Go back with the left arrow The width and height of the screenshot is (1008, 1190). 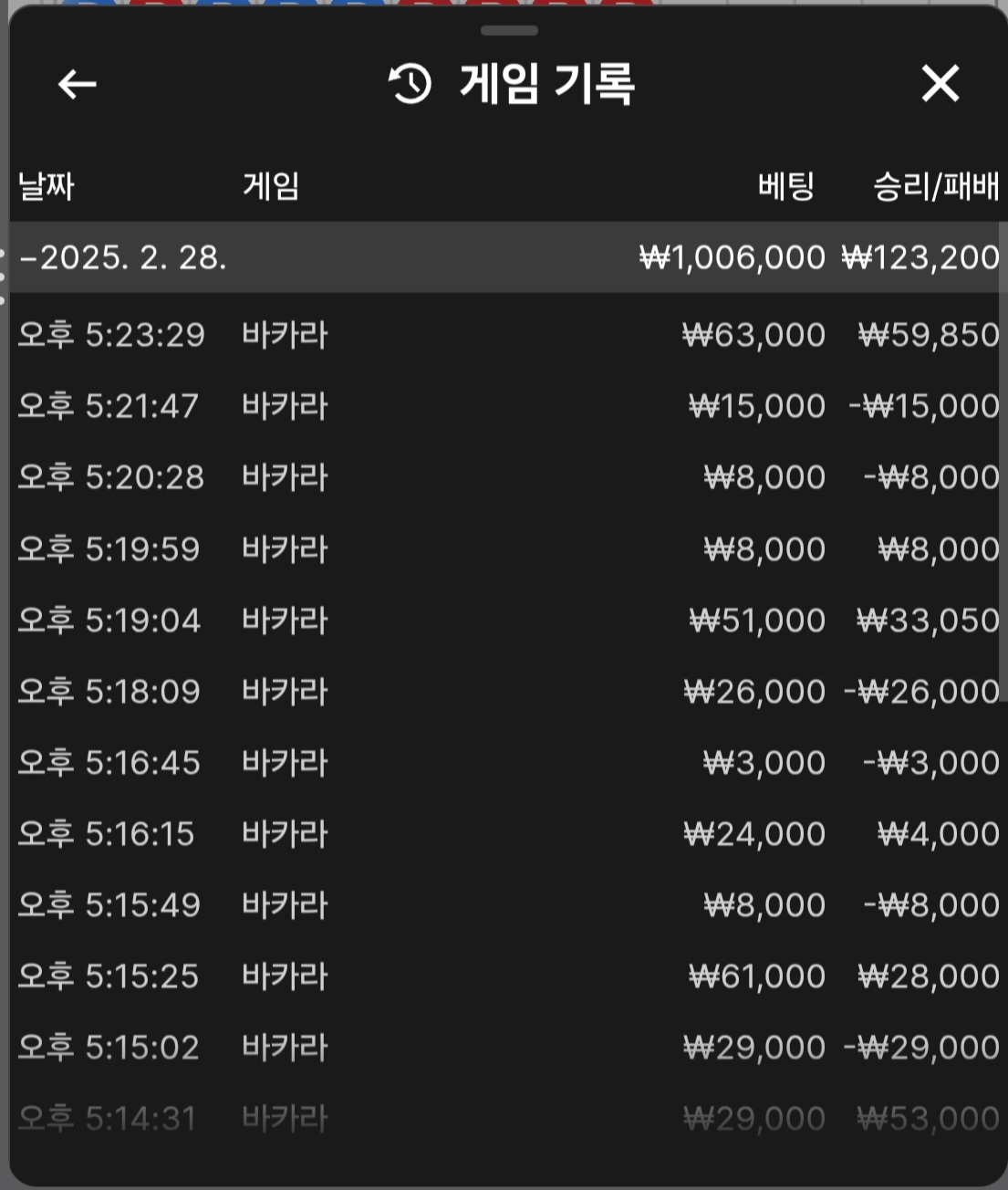coord(77,85)
